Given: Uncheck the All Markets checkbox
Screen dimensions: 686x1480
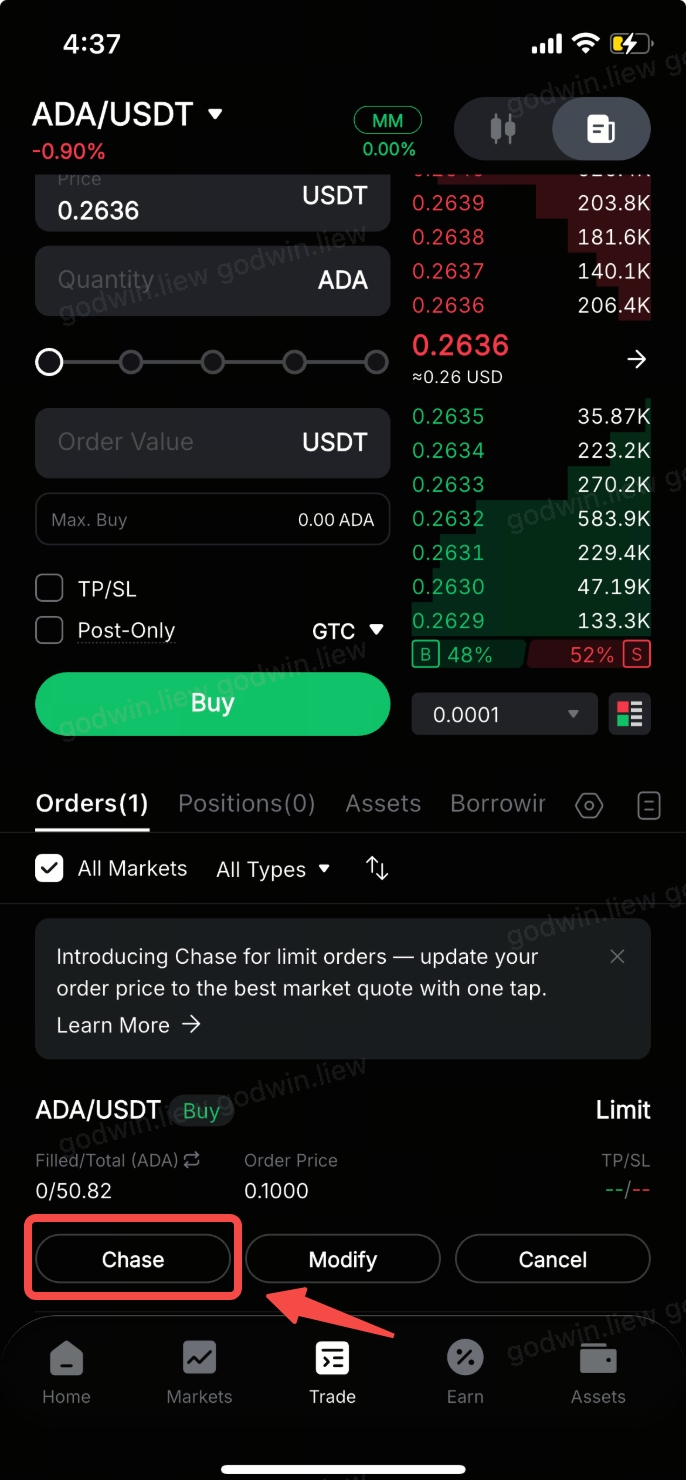Looking at the screenshot, I should 49,868.
